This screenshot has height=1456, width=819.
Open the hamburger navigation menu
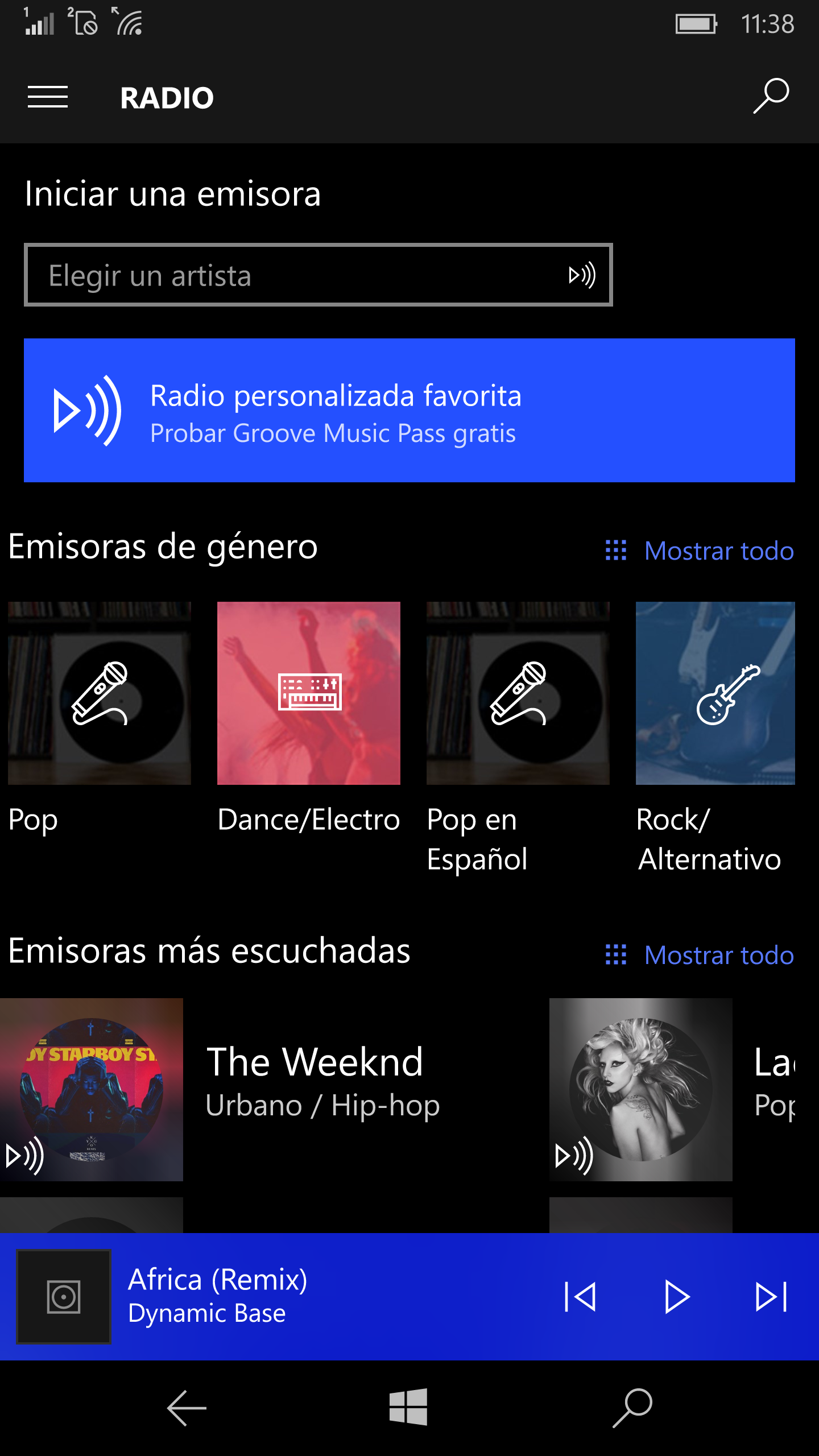pyautogui.click(x=48, y=97)
